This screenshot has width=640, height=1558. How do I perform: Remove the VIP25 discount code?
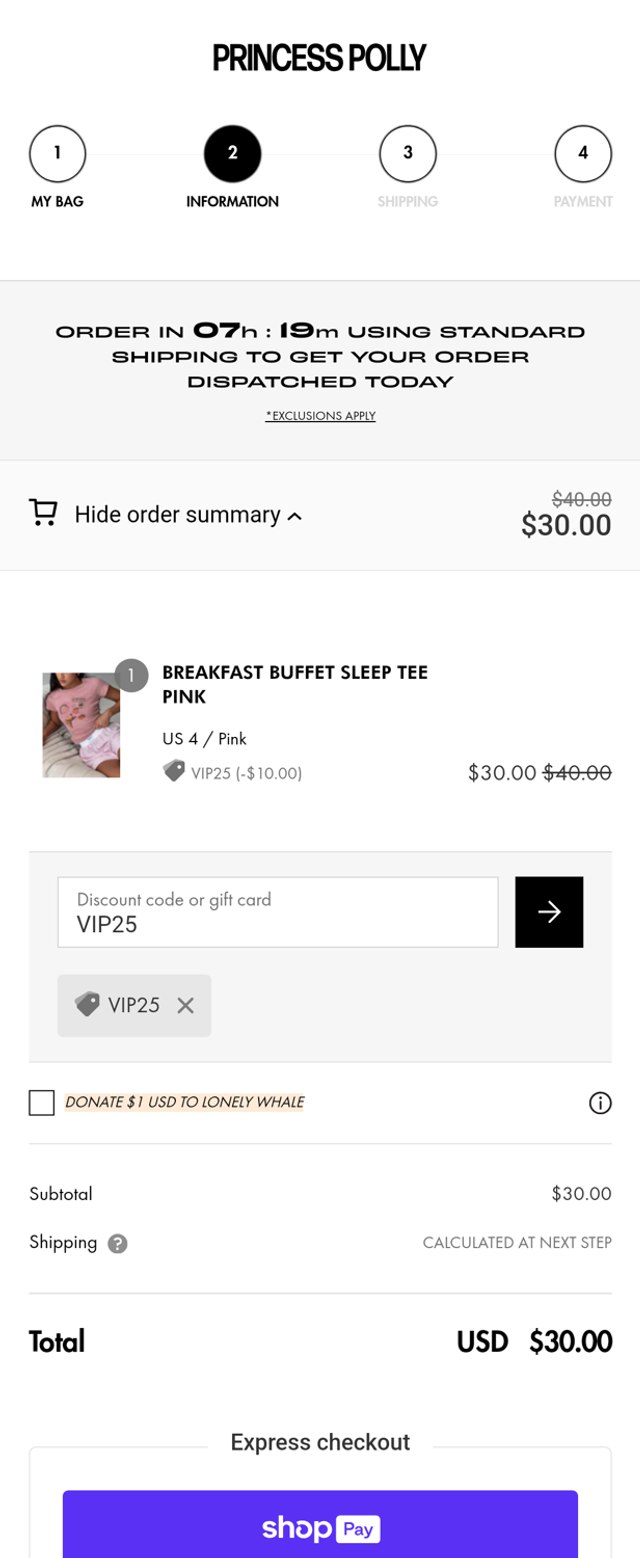(185, 1006)
